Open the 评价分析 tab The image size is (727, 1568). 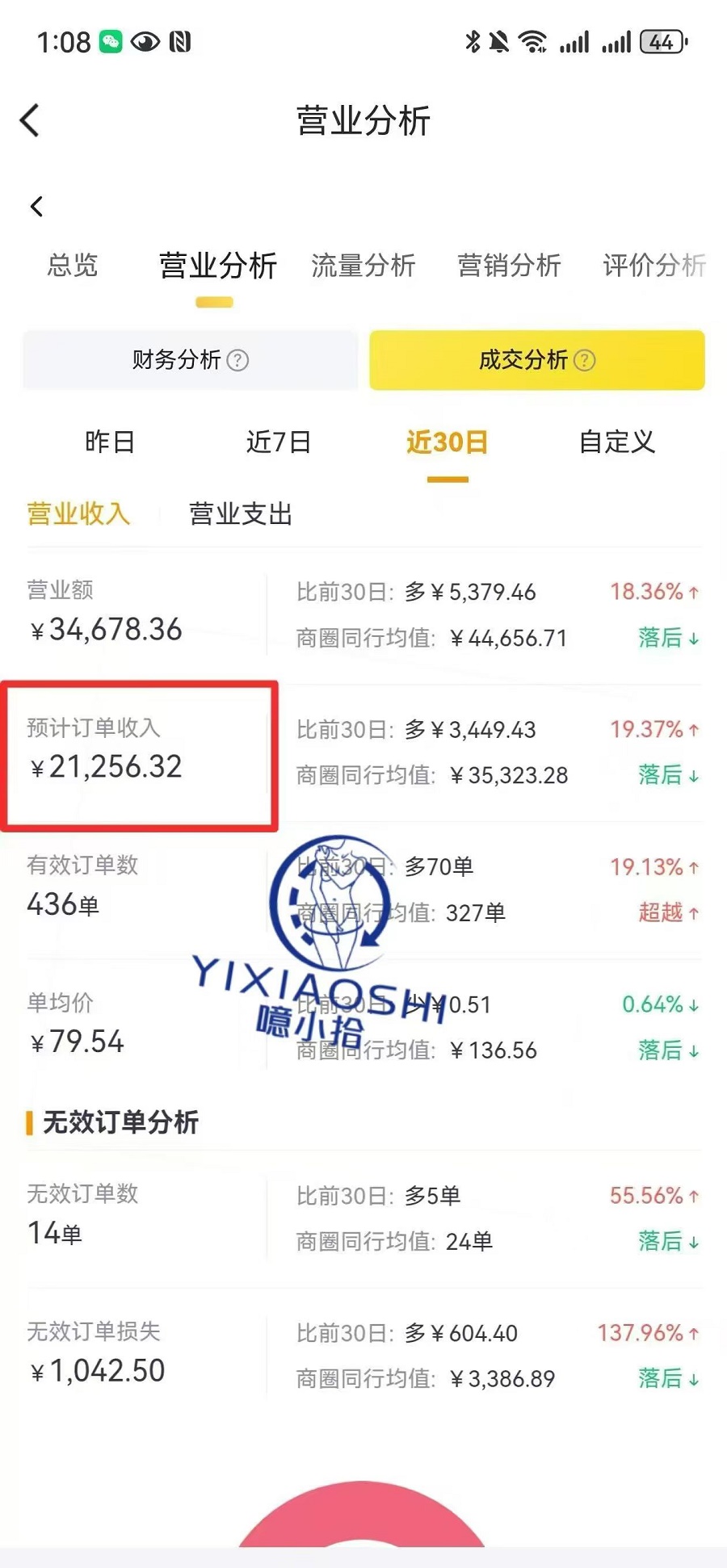coord(653,265)
